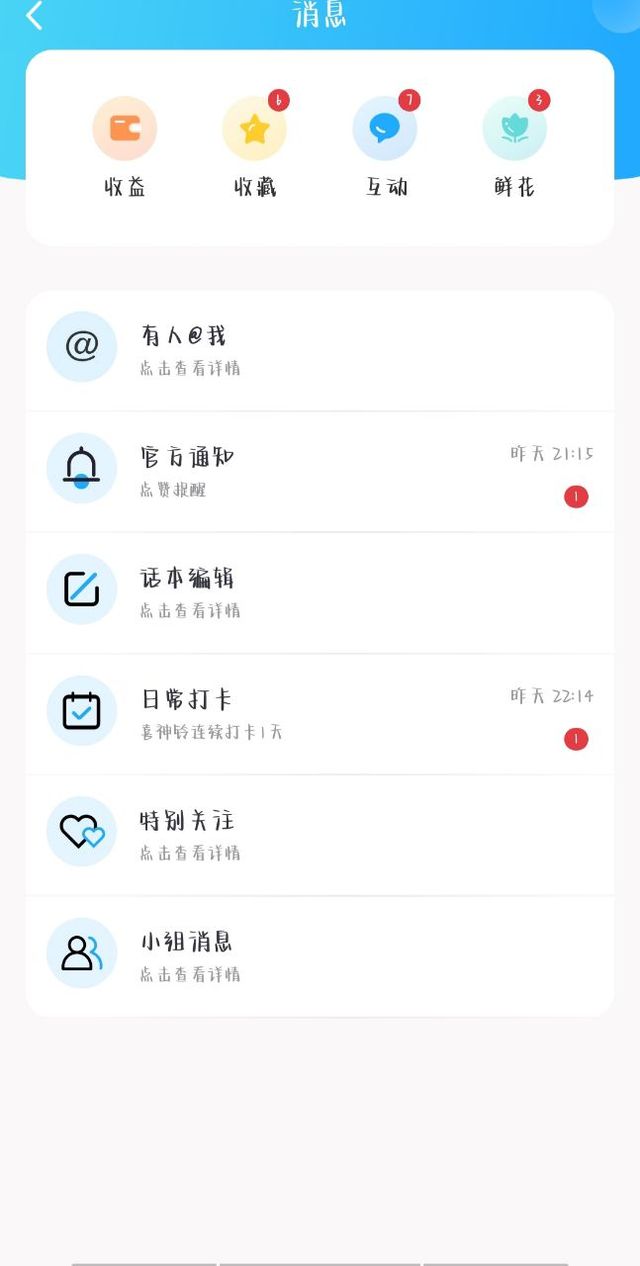
Task: Open the 小组消息 group messages row
Action: pyautogui.click(x=320, y=957)
